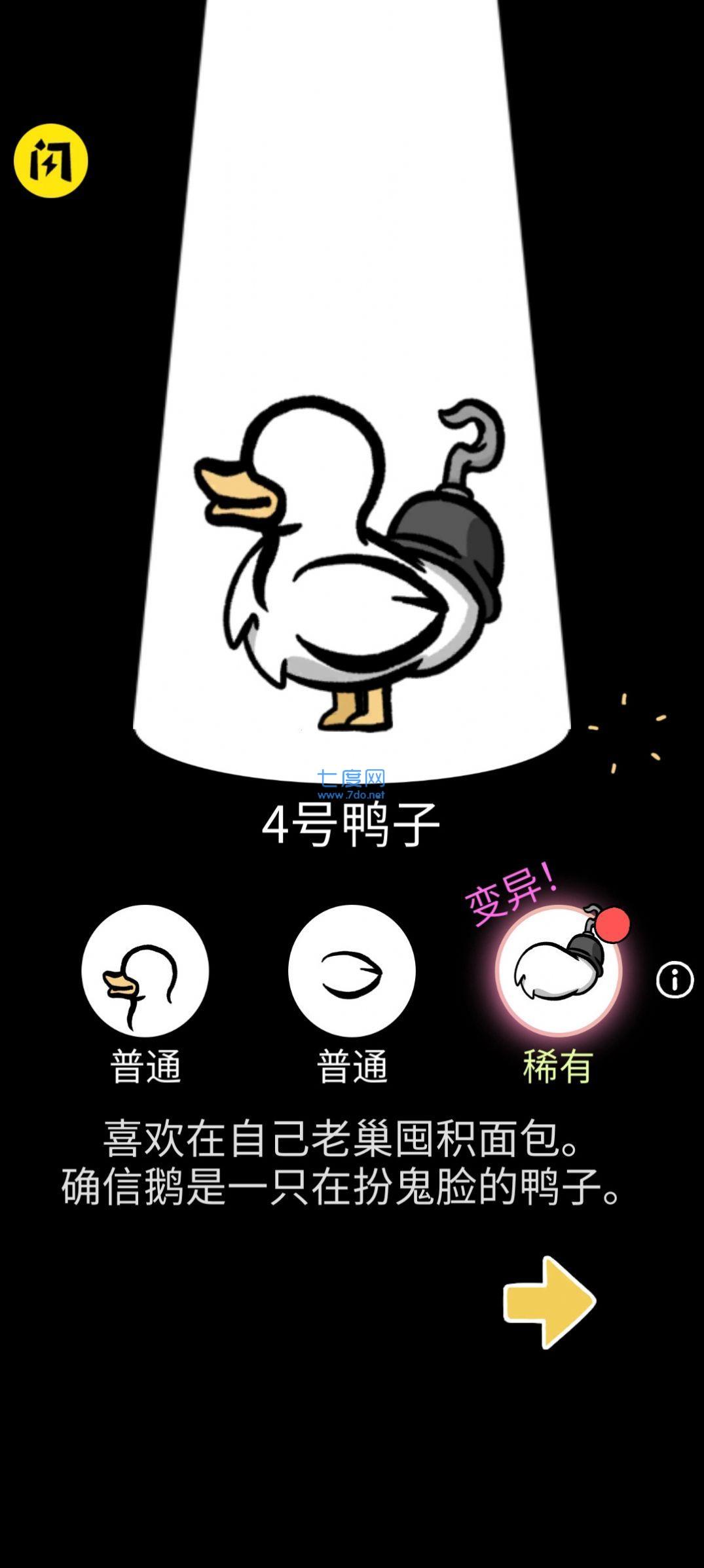This screenshot has height=1568, width=704.
Task: Select the beak-shaped middle 普通 trait circle
Action: coord(350,972)
